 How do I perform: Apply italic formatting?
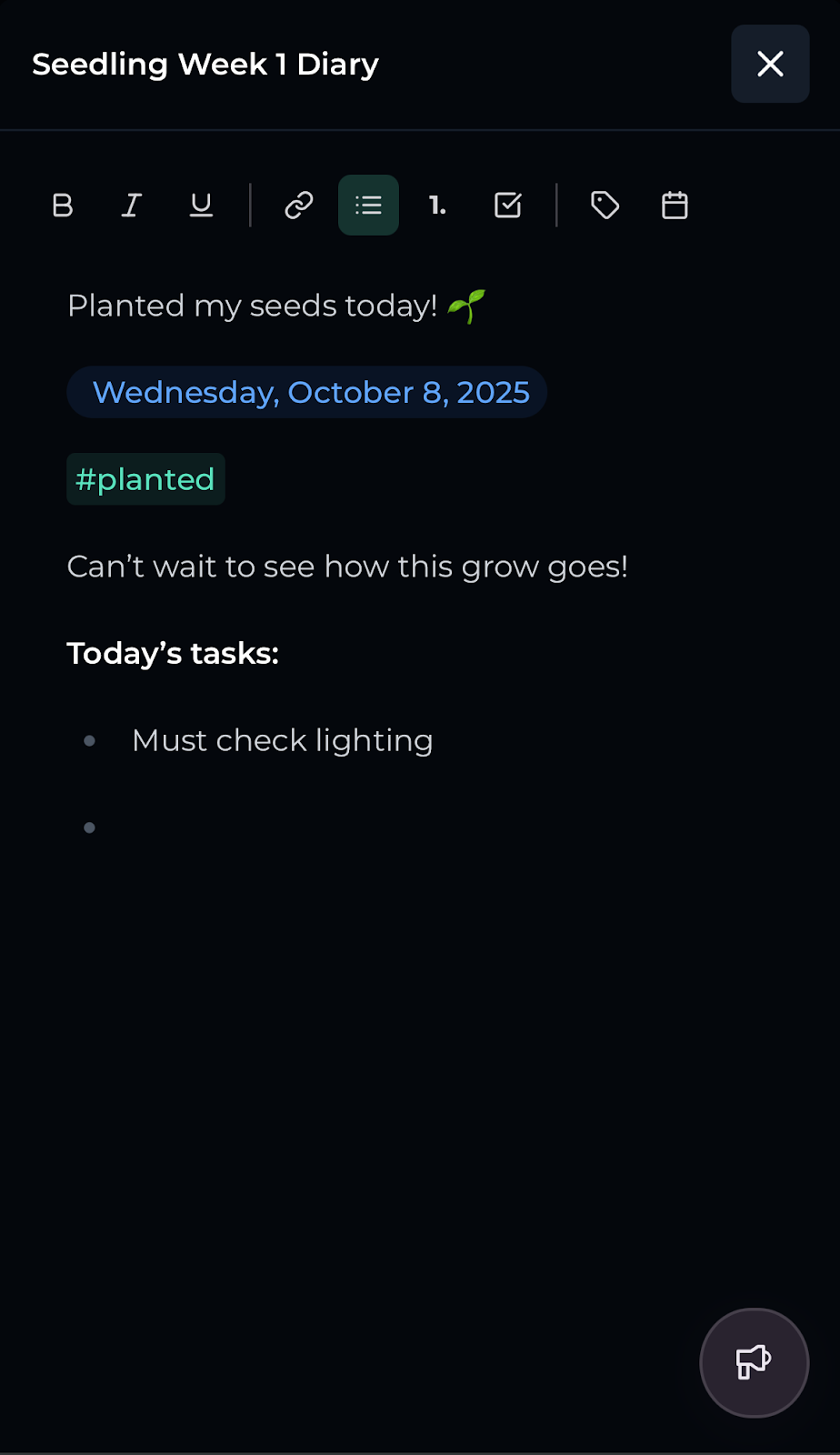(132, 206)
